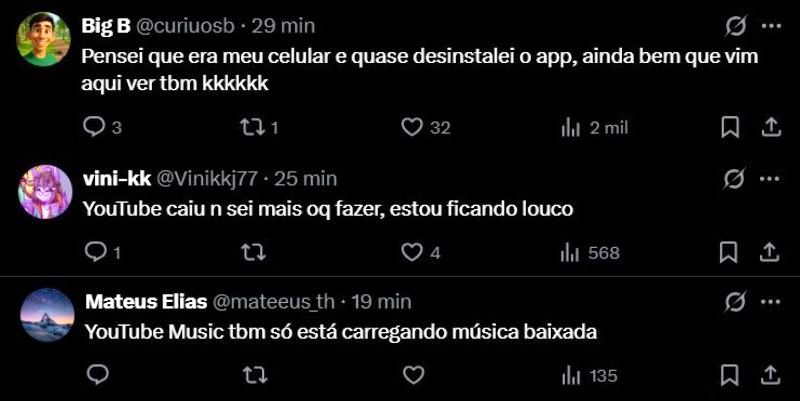This screenshot has width=800, height=401.
Task: Open vini-kk's profile picture
Action: (45, 190)
